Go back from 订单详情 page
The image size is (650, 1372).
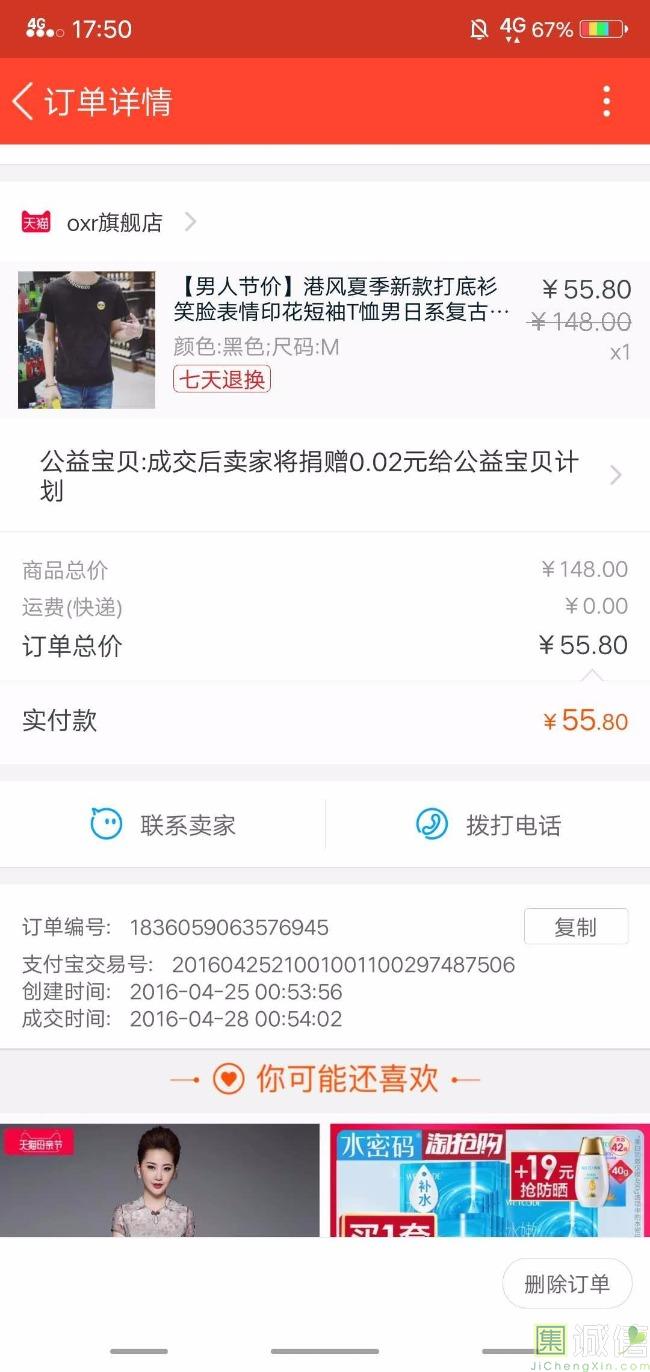pyautogui.click(x=24, y=101)
